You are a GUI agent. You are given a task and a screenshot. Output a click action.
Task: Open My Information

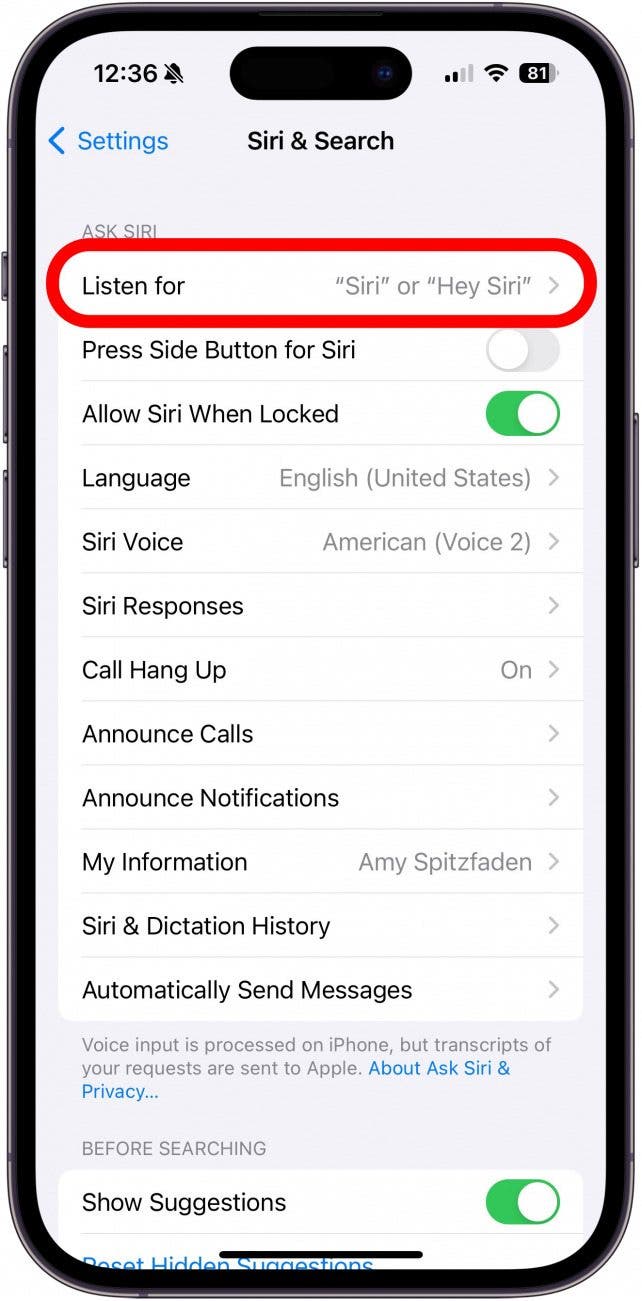pyautogui.click(x=320, y=862)
